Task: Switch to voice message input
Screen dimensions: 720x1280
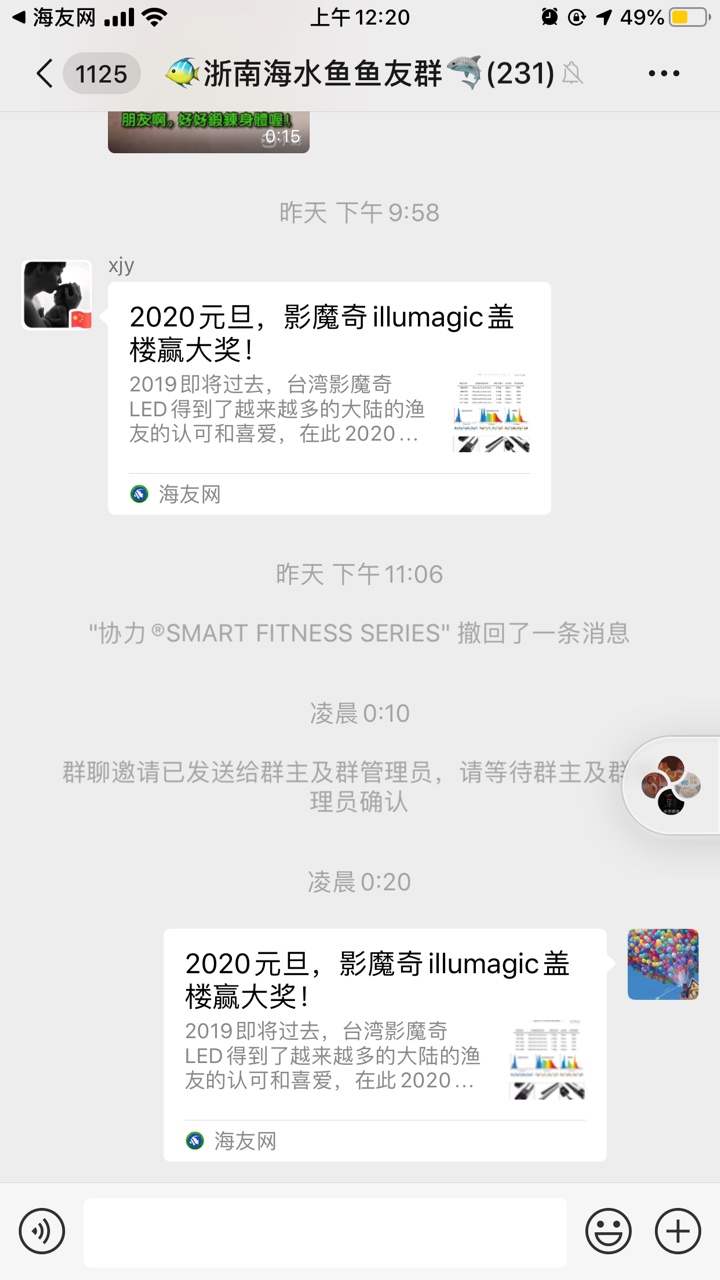Action: 42,1230
